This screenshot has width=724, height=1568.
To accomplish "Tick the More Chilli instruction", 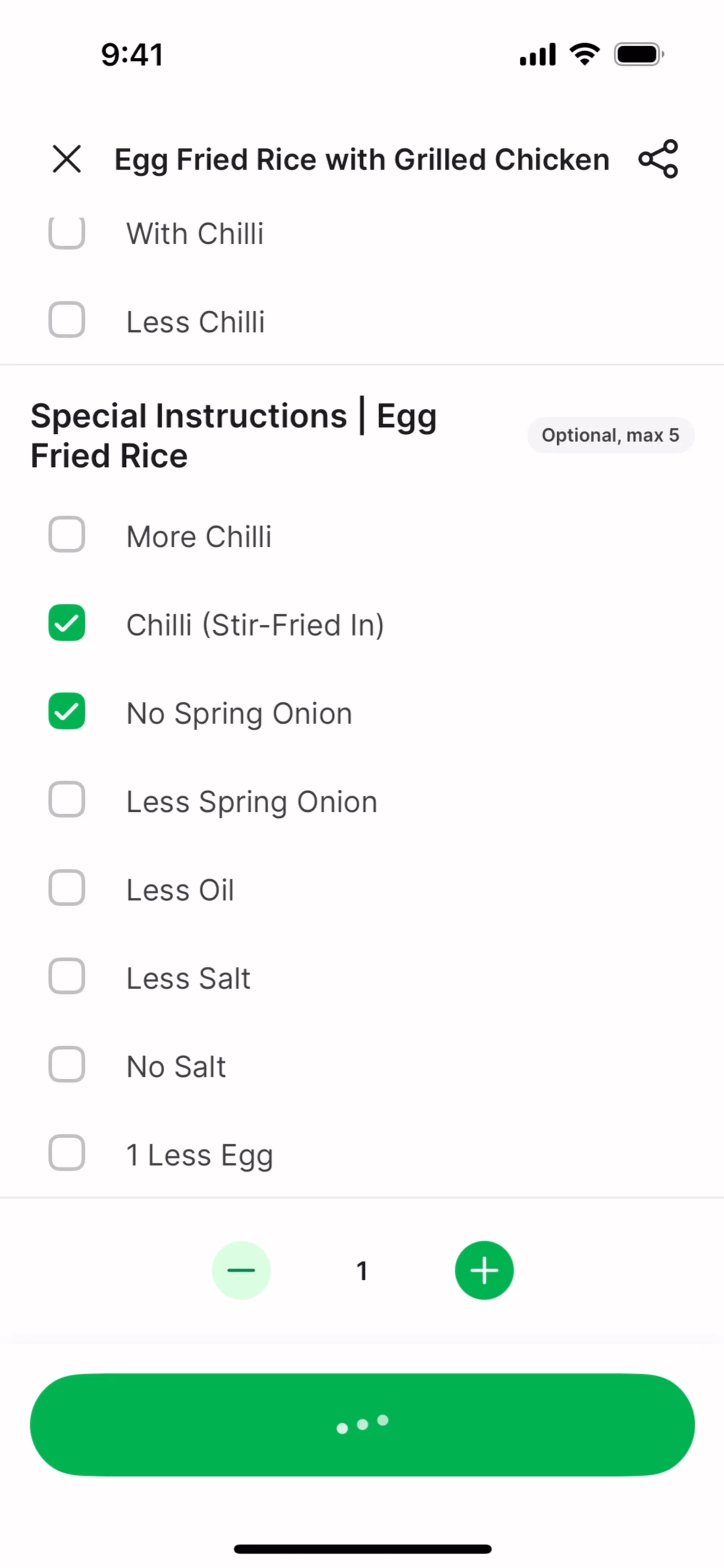I will [66, 535].
